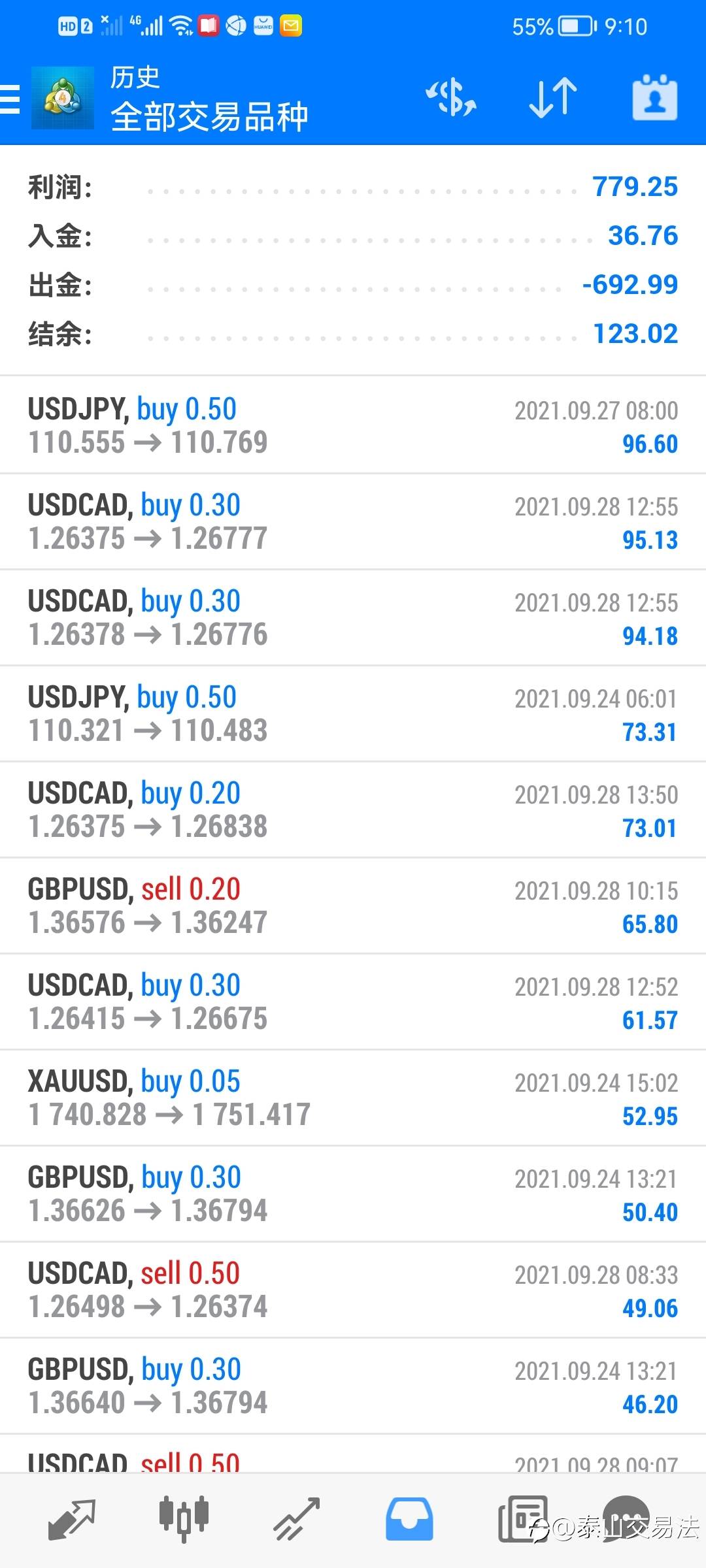Expand the USDJPY trade with 96.60 profit
Screen dimensions: 706x1568
coord(353,425)
